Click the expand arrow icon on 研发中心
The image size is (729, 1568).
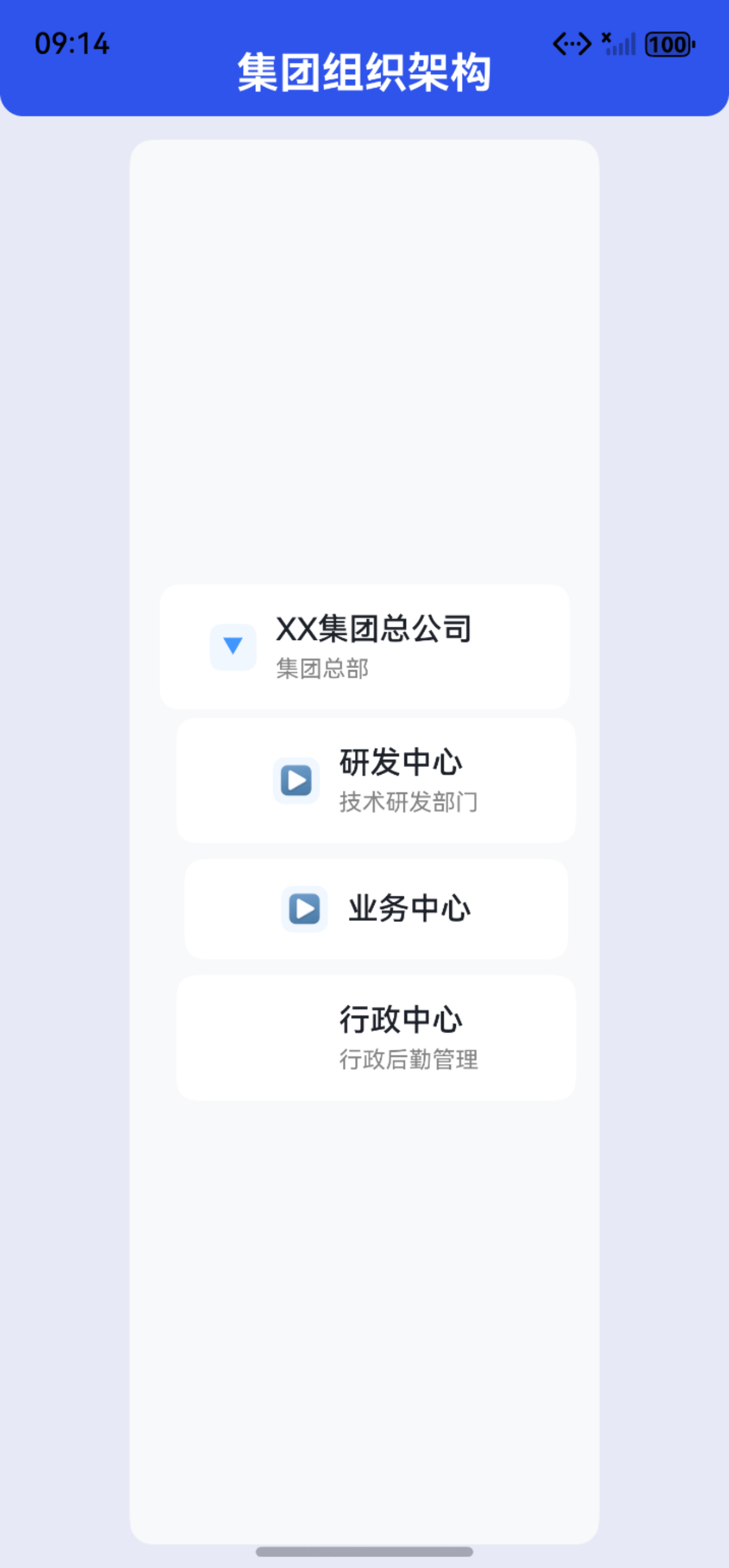coord(296,780)
